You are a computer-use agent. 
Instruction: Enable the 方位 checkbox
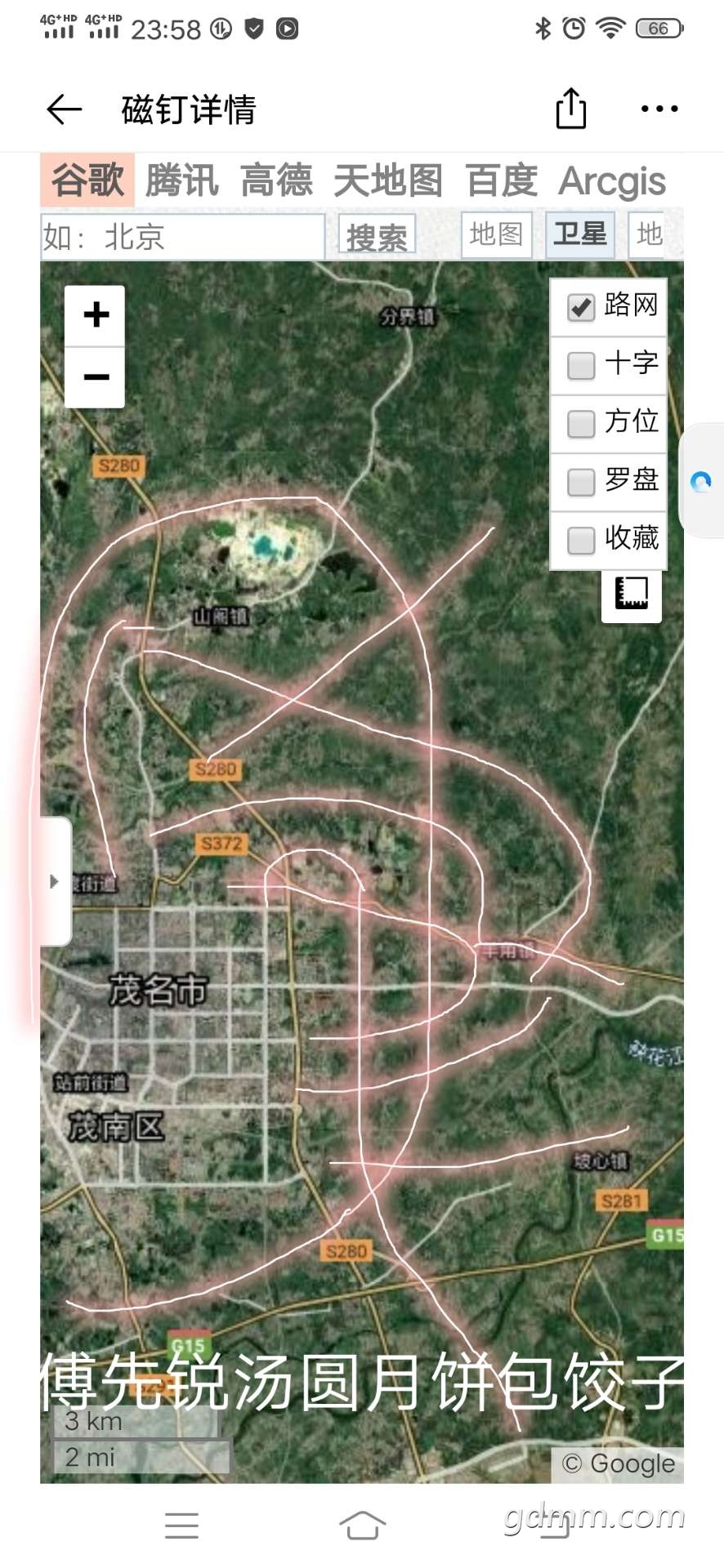pyautogui.click(x=581, y=423)
